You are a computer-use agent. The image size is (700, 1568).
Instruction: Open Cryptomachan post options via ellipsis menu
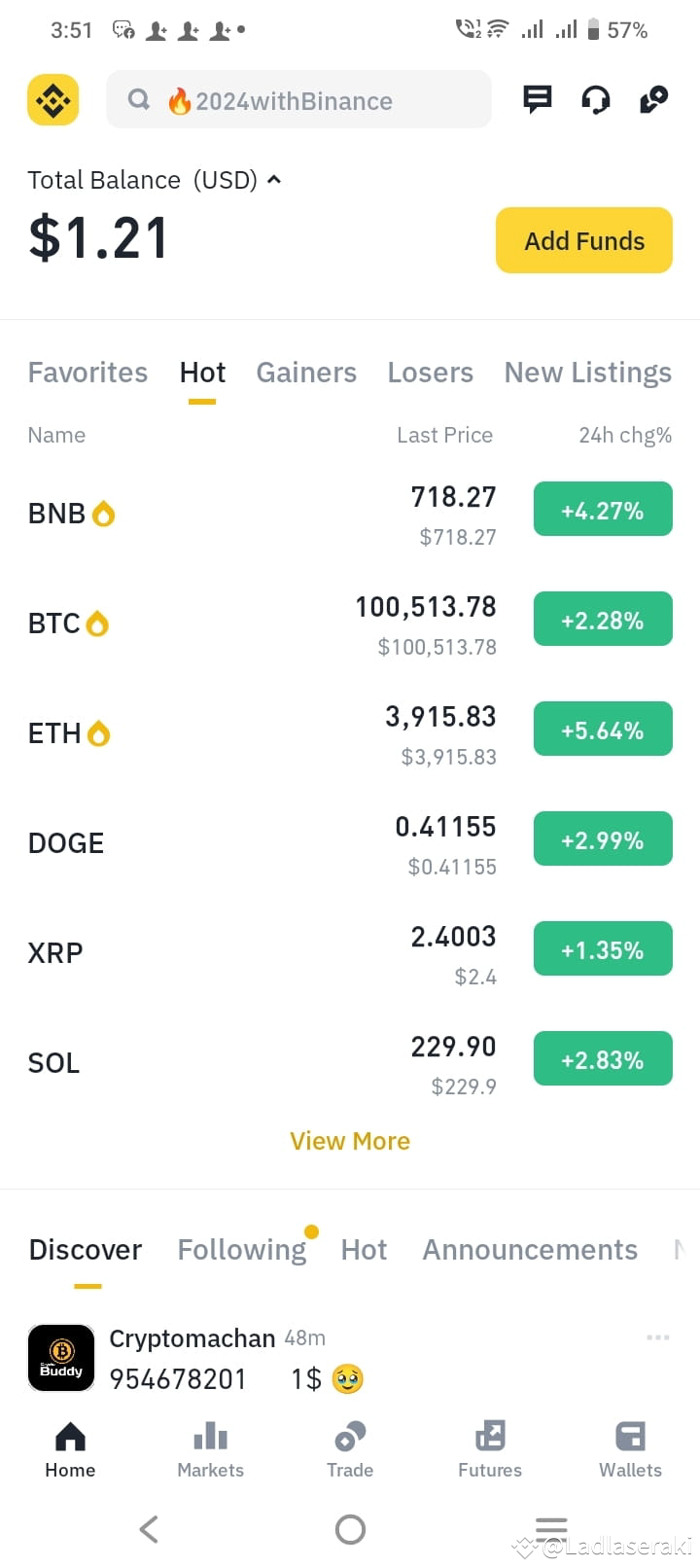(657, 1337)
